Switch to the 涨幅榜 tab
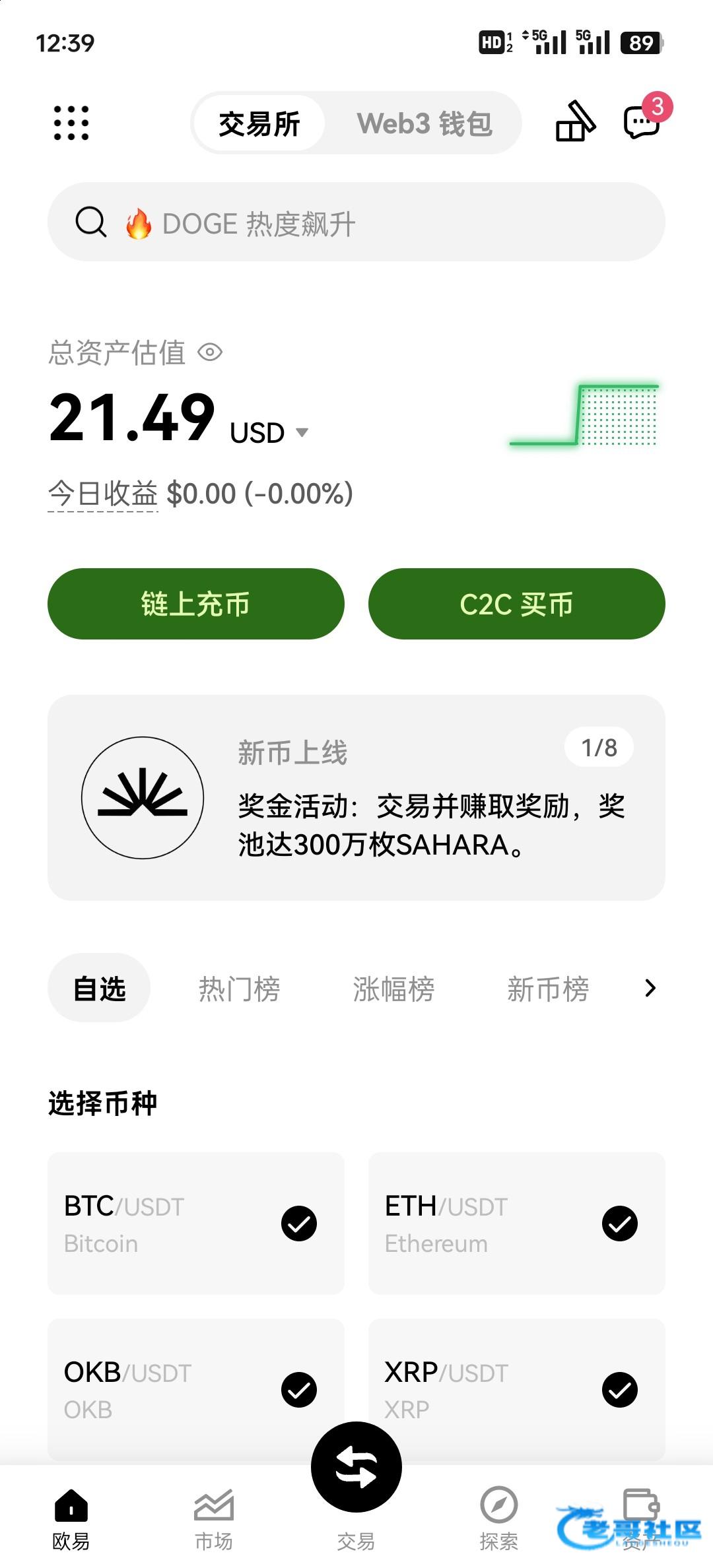 click(393, 989)
